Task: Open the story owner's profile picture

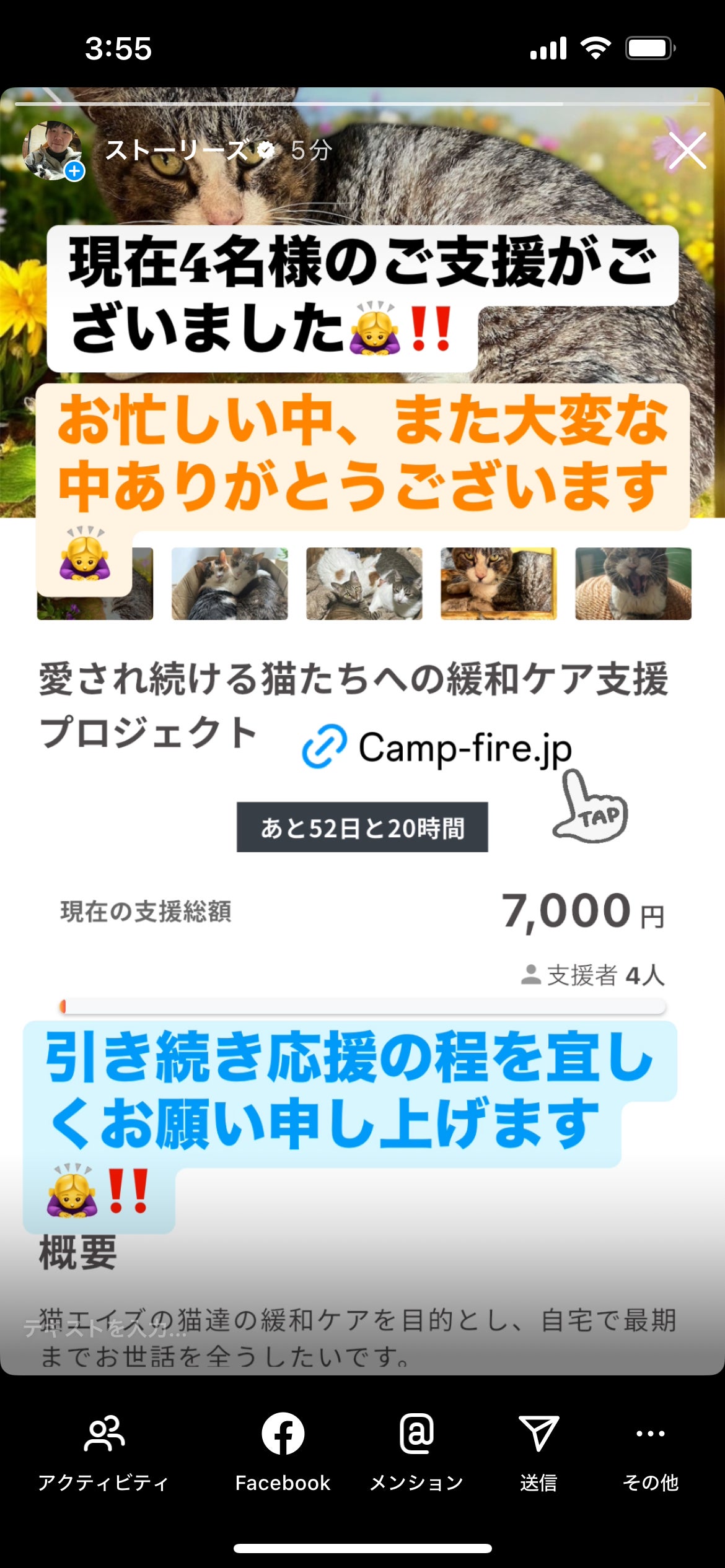Action: pyautogui.click(x=53, y=150)
